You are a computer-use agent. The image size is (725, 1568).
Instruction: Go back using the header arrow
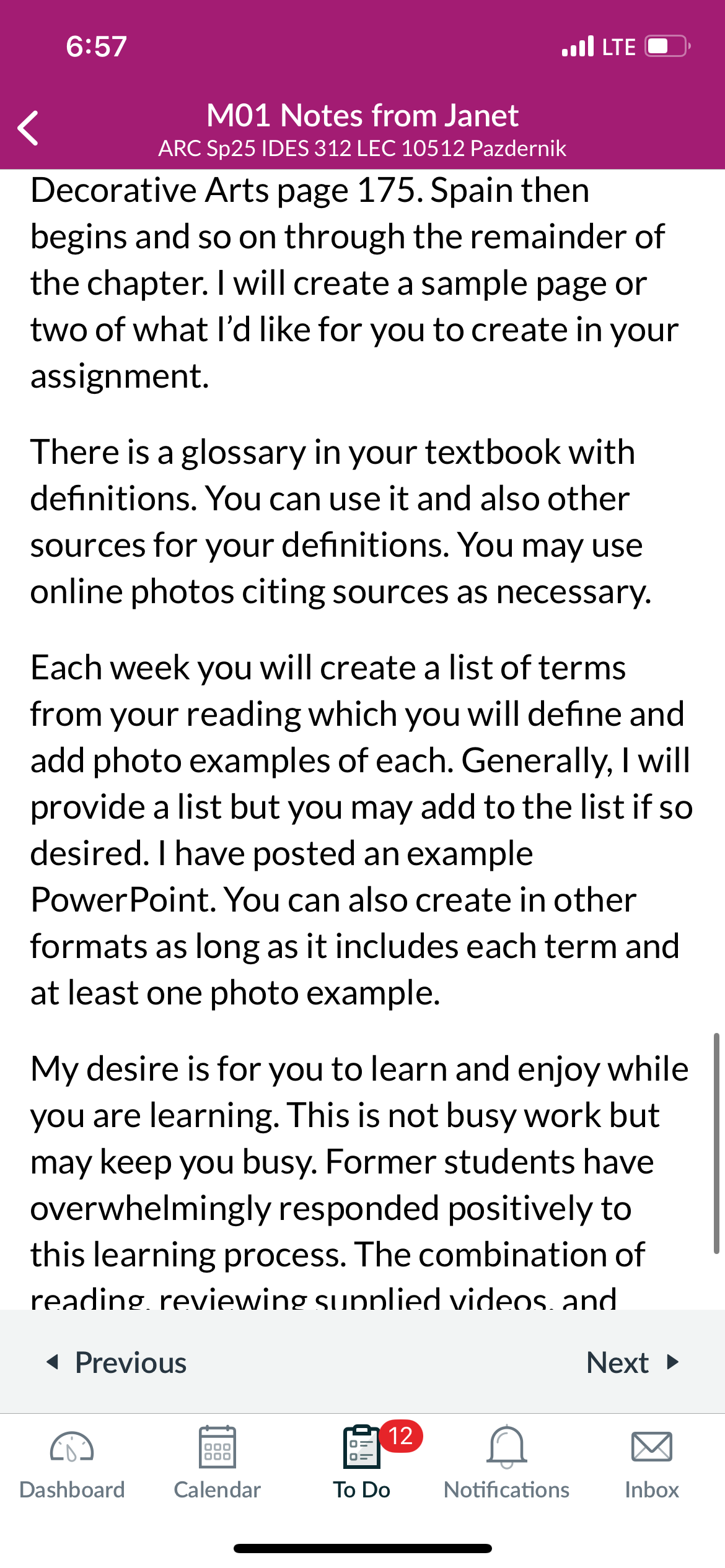(29, 128)
